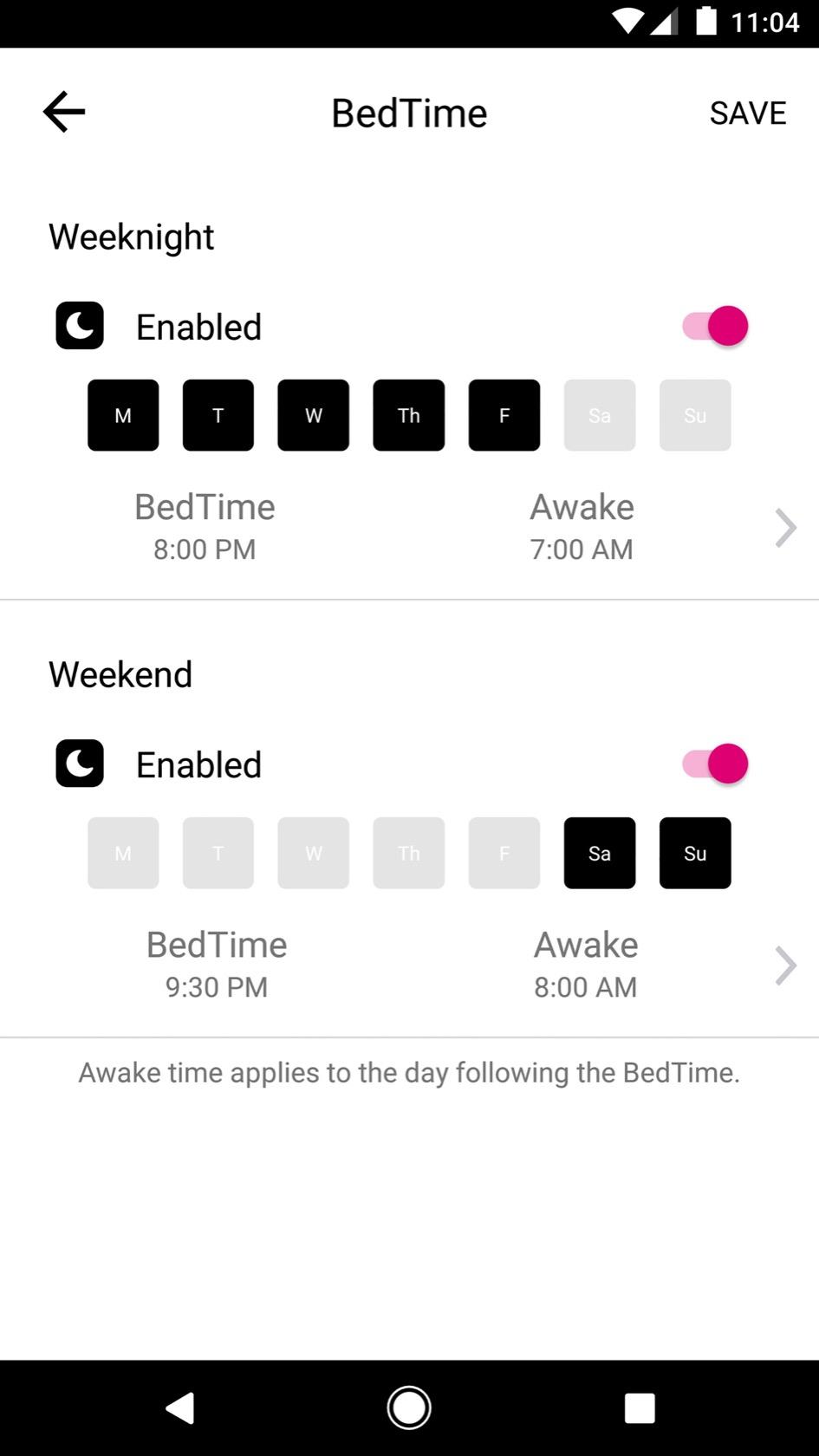Edit Weeknight 8:00 PM bedtime
The image size is (819, 1456).
point(205,526)
